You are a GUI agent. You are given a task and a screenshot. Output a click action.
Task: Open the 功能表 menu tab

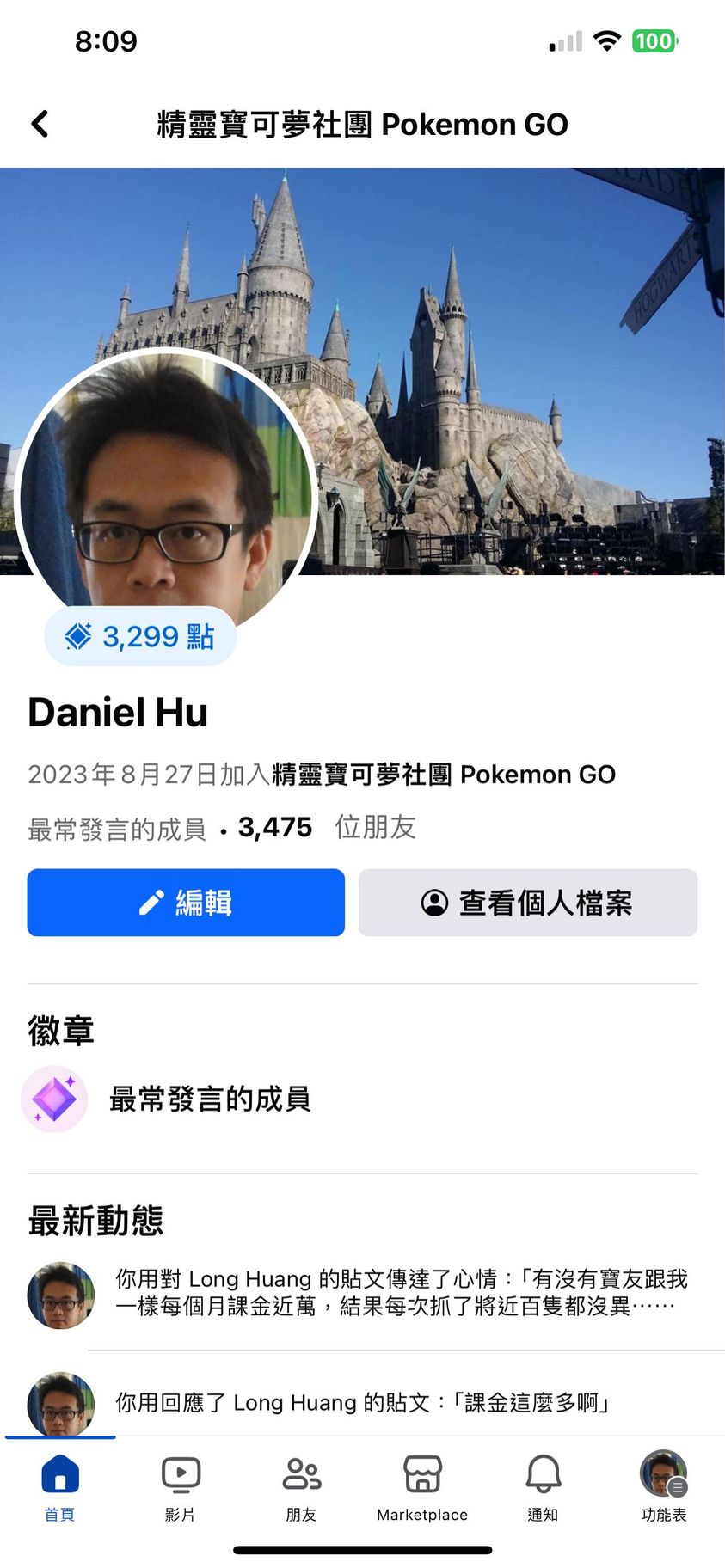pyautogui.click(x=663, y=1488)
